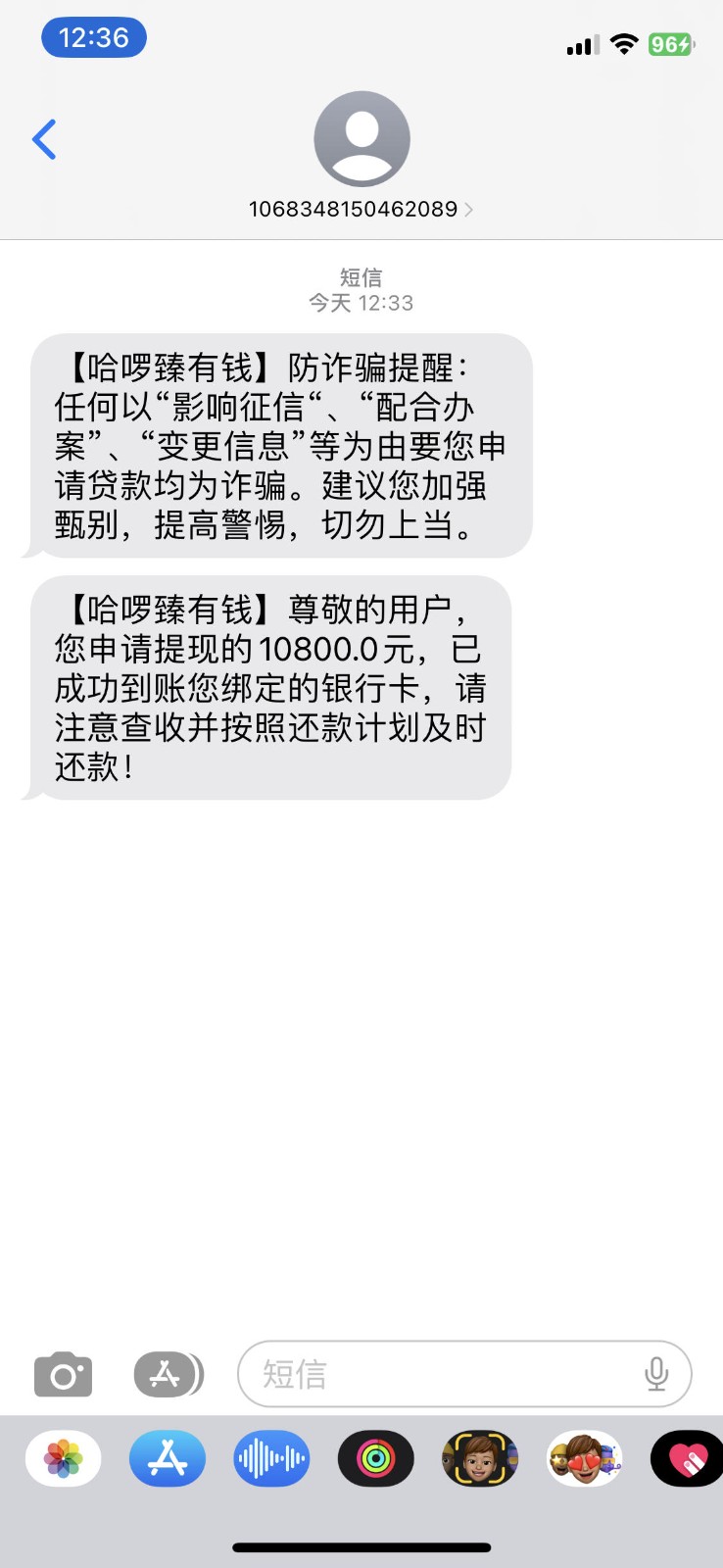723x1568 pixels.
Task: Open the Memoji stickers app
Action: pos(585,1458)
